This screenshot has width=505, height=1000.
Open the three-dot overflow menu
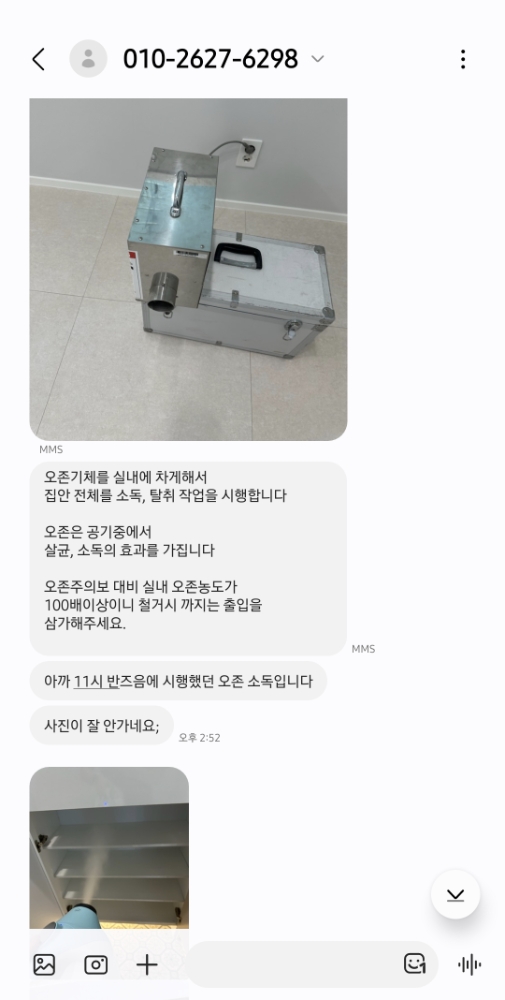463,59
